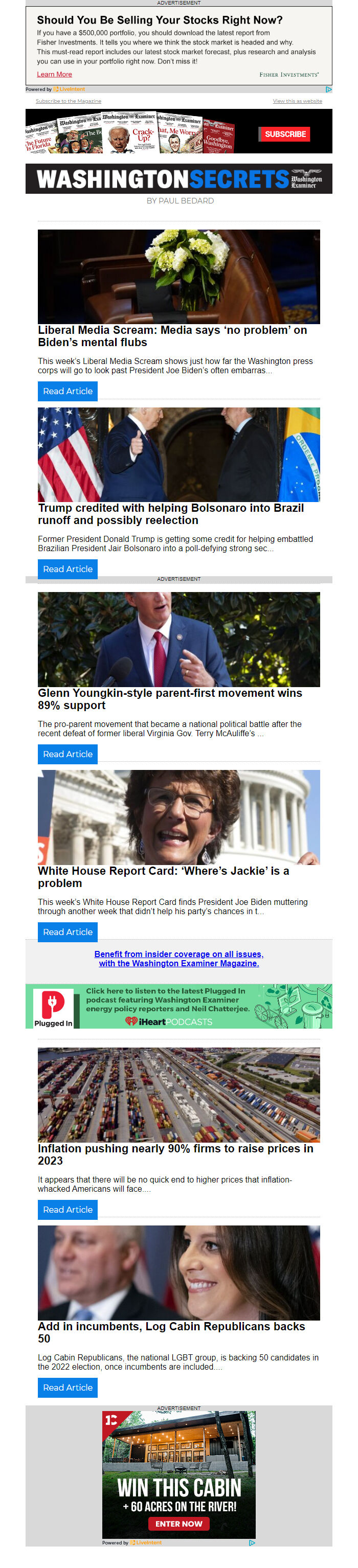The height and width of the screenshot is (1568, 358).
Task: Open AdChoices icon on top advertisement
Action: click(x=328, y=89)
